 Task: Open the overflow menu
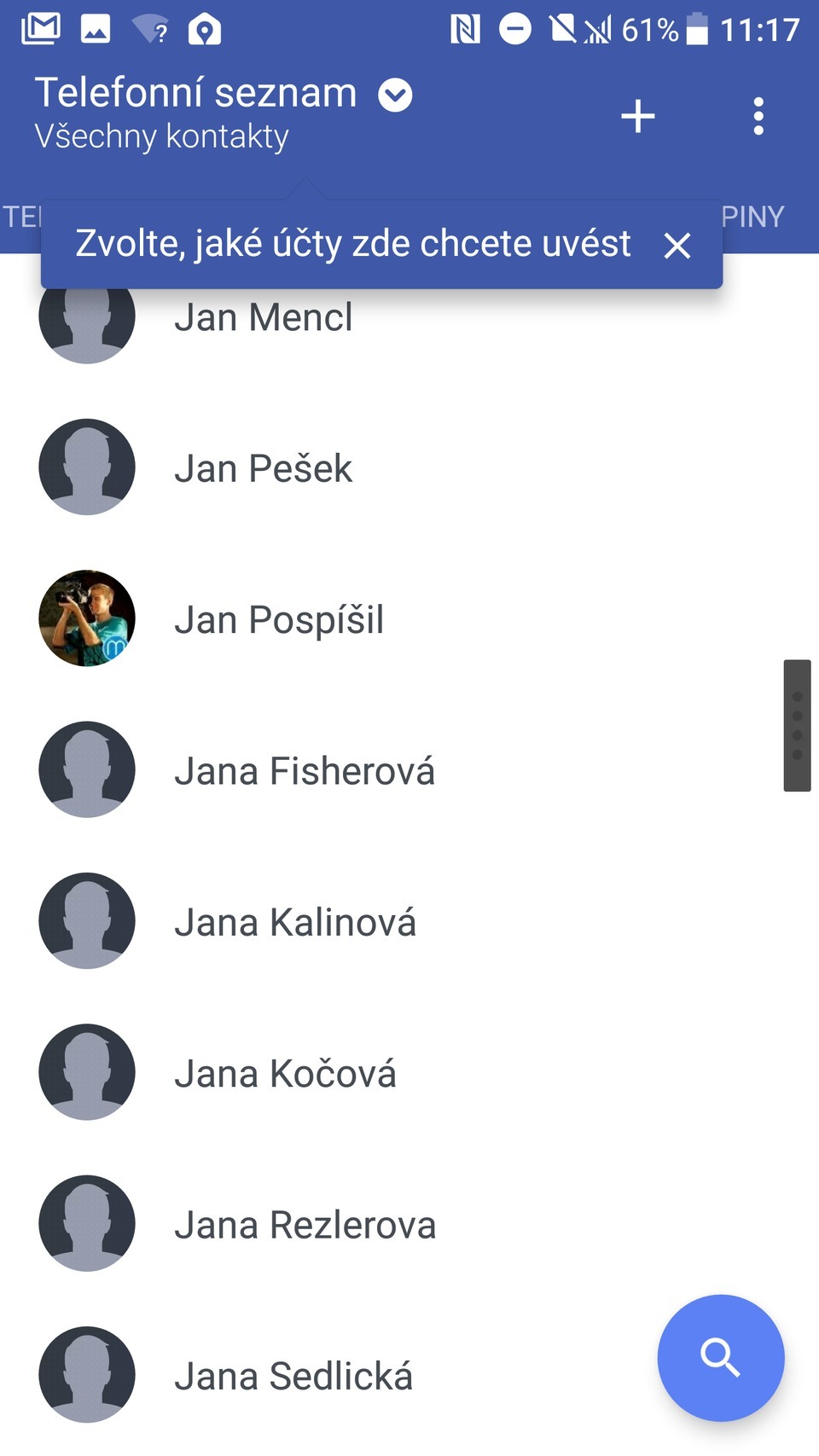(x=758, y=116)
